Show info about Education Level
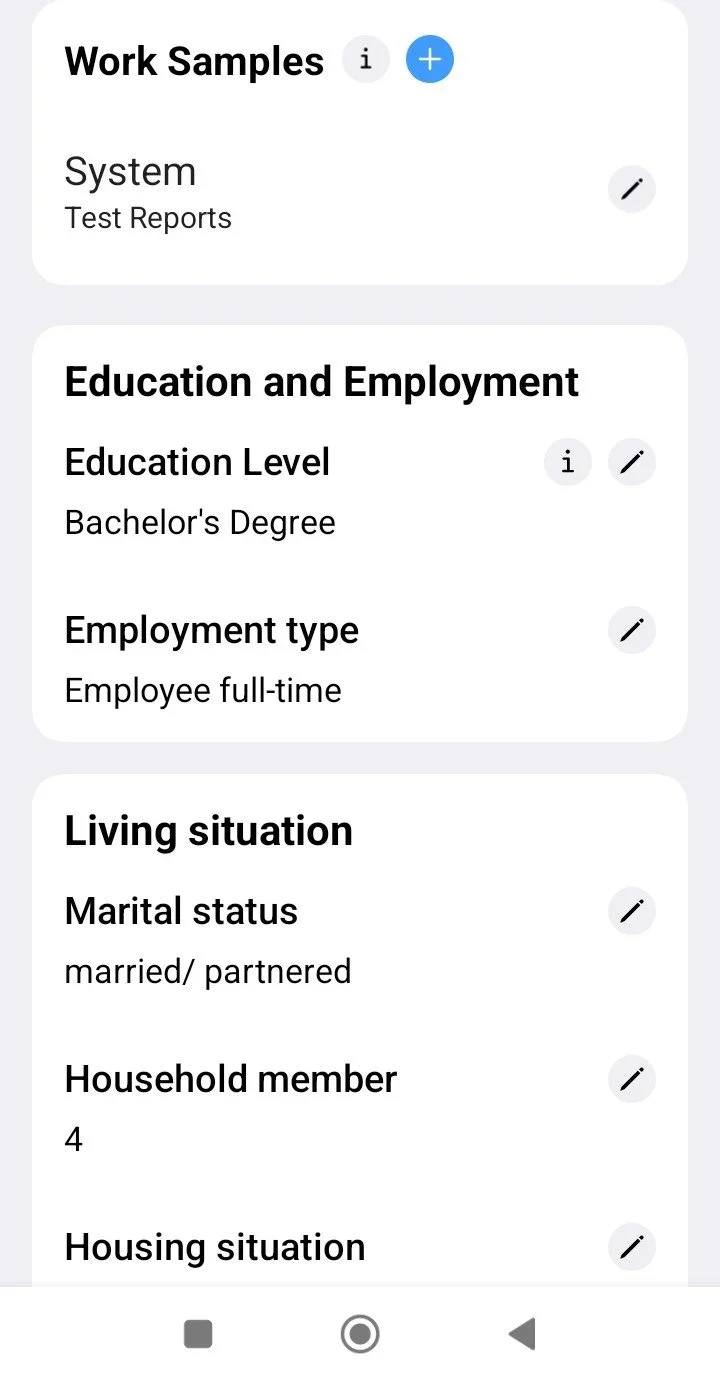 pos(568,463)
